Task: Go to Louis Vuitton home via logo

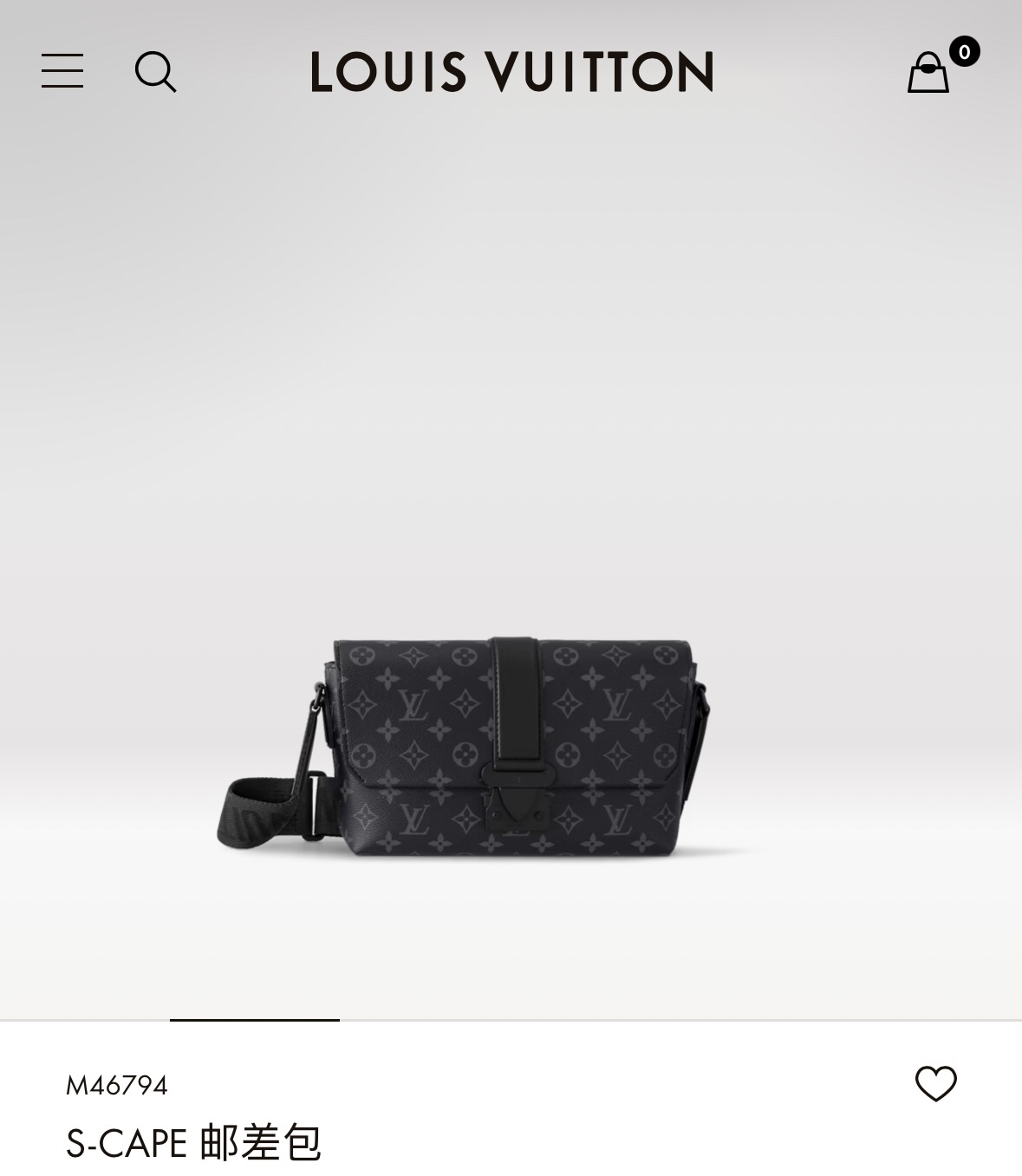Action: pos(512,72)
